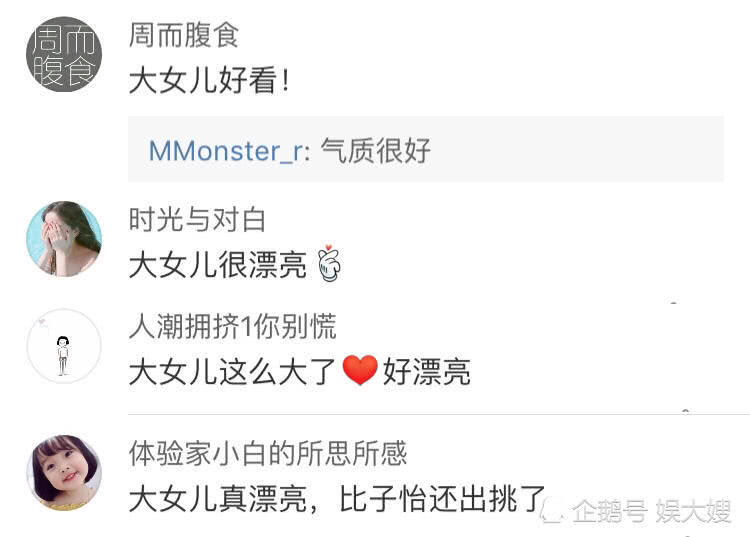
Task: View 时光与对白's avatar profile
Action: [x=63, y=239]
